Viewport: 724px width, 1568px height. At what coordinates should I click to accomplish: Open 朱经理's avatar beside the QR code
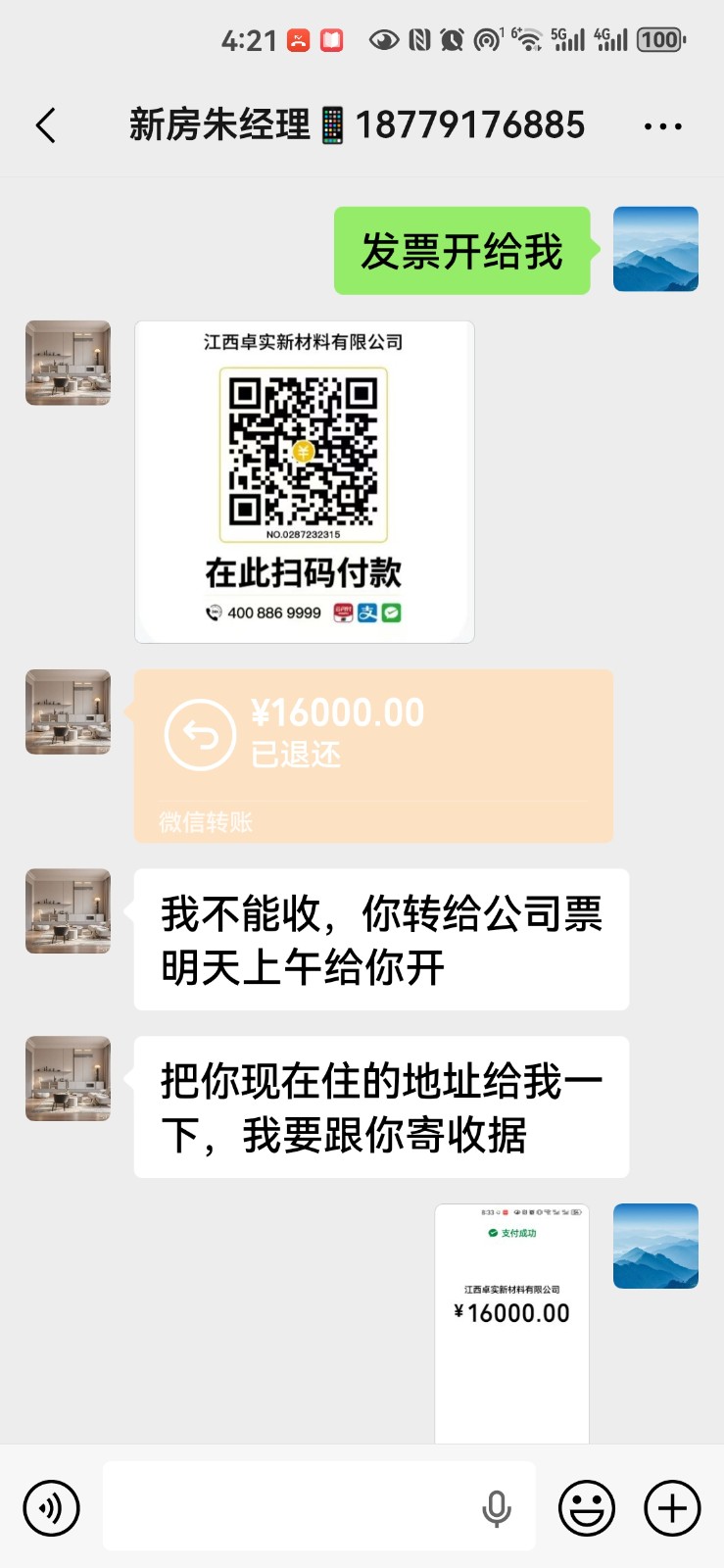pos(68,363)
